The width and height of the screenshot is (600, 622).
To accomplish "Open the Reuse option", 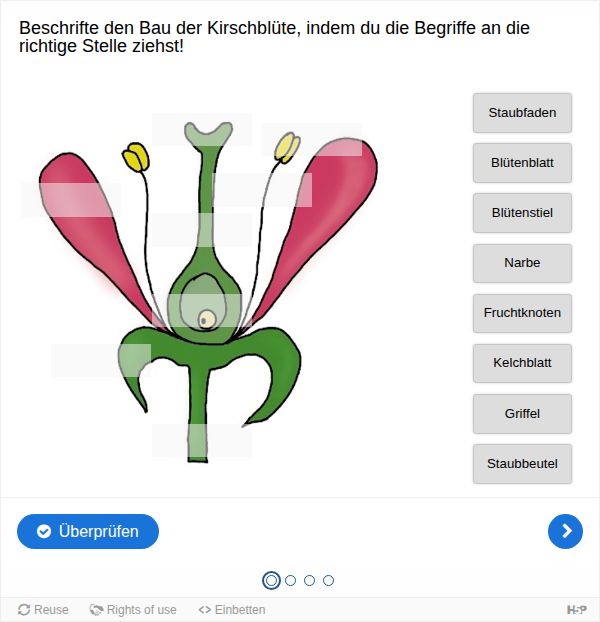I will [x=43, y=610].
